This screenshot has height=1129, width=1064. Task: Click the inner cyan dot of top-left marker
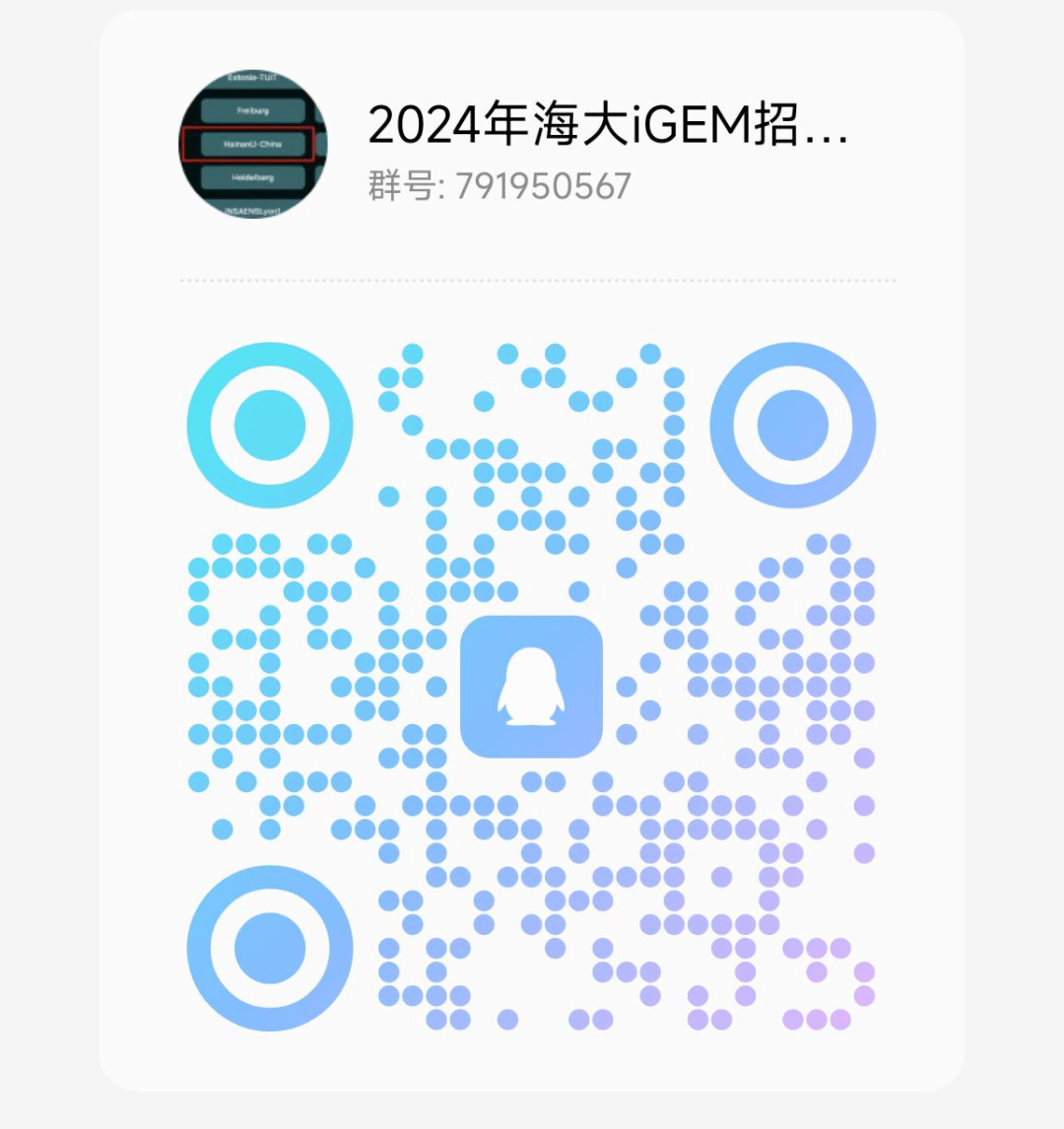coord(269,423)
